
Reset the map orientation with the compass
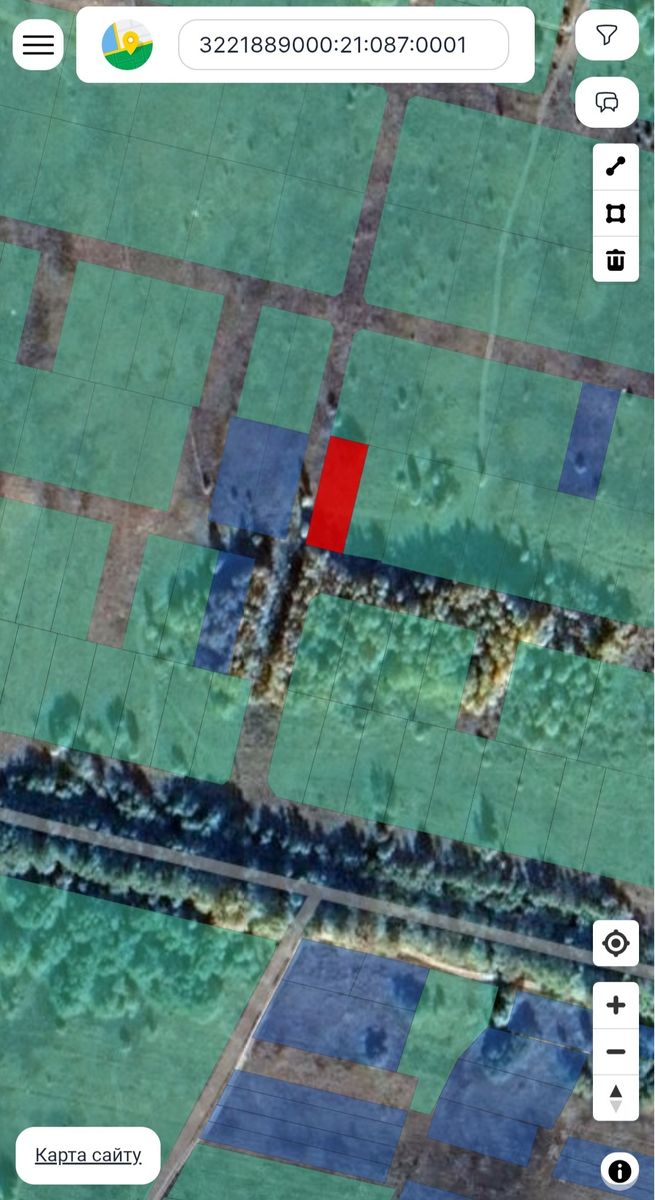pyautogui.click(x=616, y=1098)
